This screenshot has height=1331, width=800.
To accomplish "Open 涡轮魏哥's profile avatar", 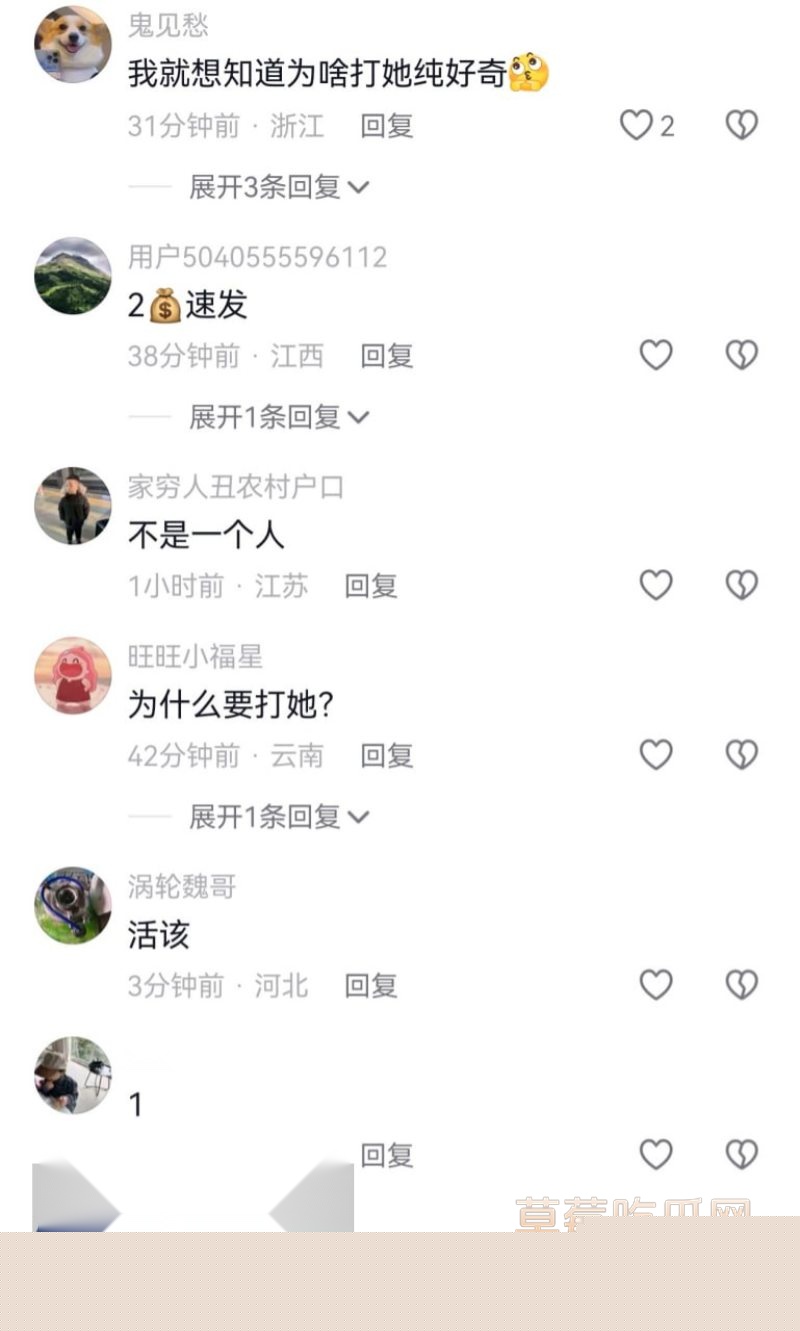I will pos(71,907).
